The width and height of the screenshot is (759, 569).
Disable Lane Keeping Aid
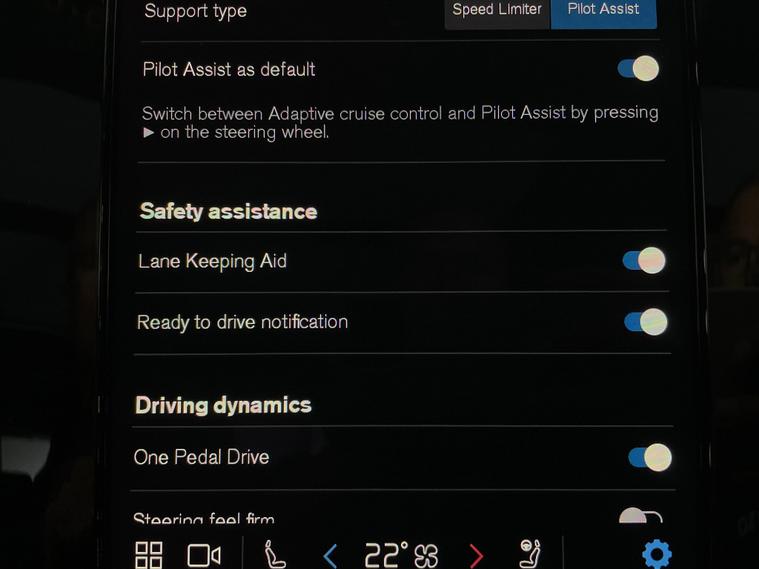coord(644,261)
